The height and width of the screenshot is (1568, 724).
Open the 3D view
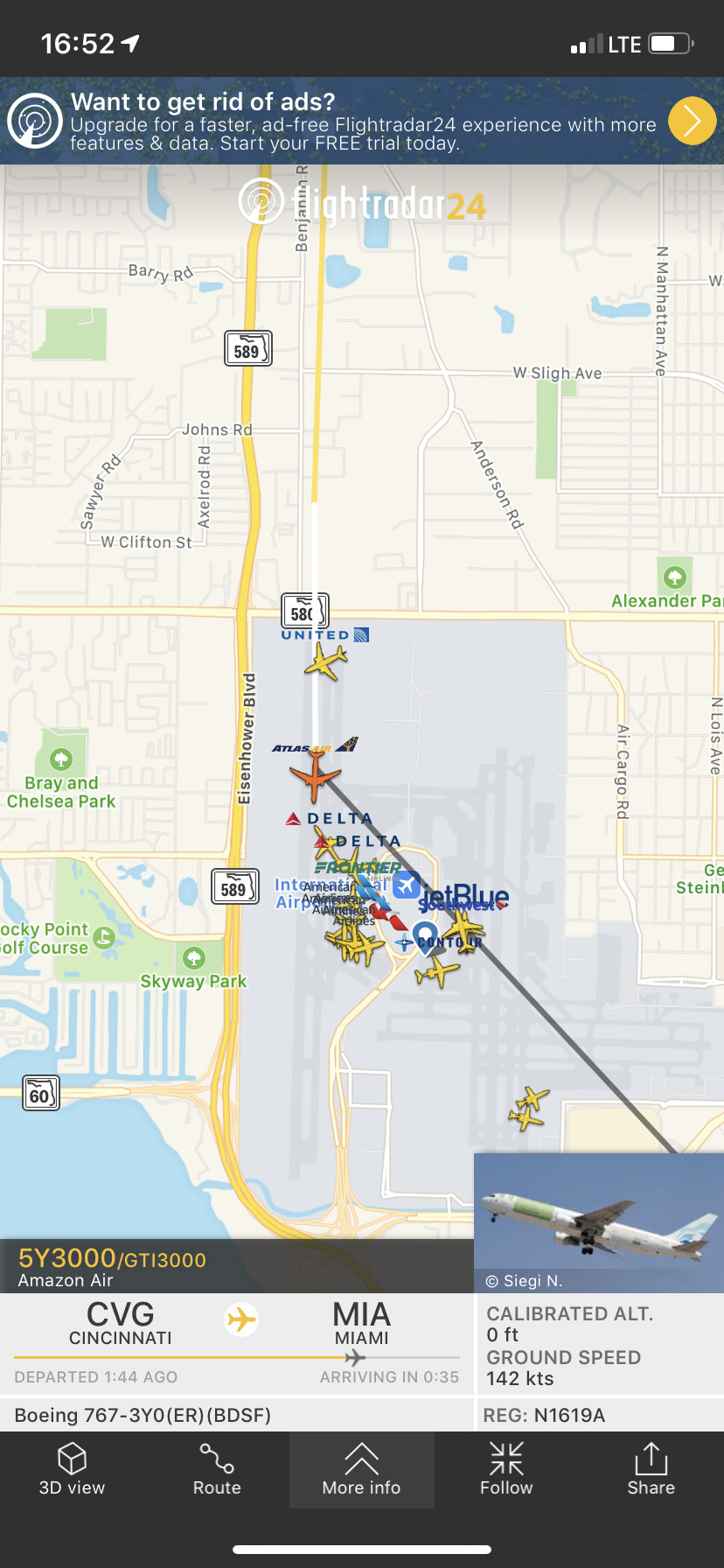[x=72, y=1470]
